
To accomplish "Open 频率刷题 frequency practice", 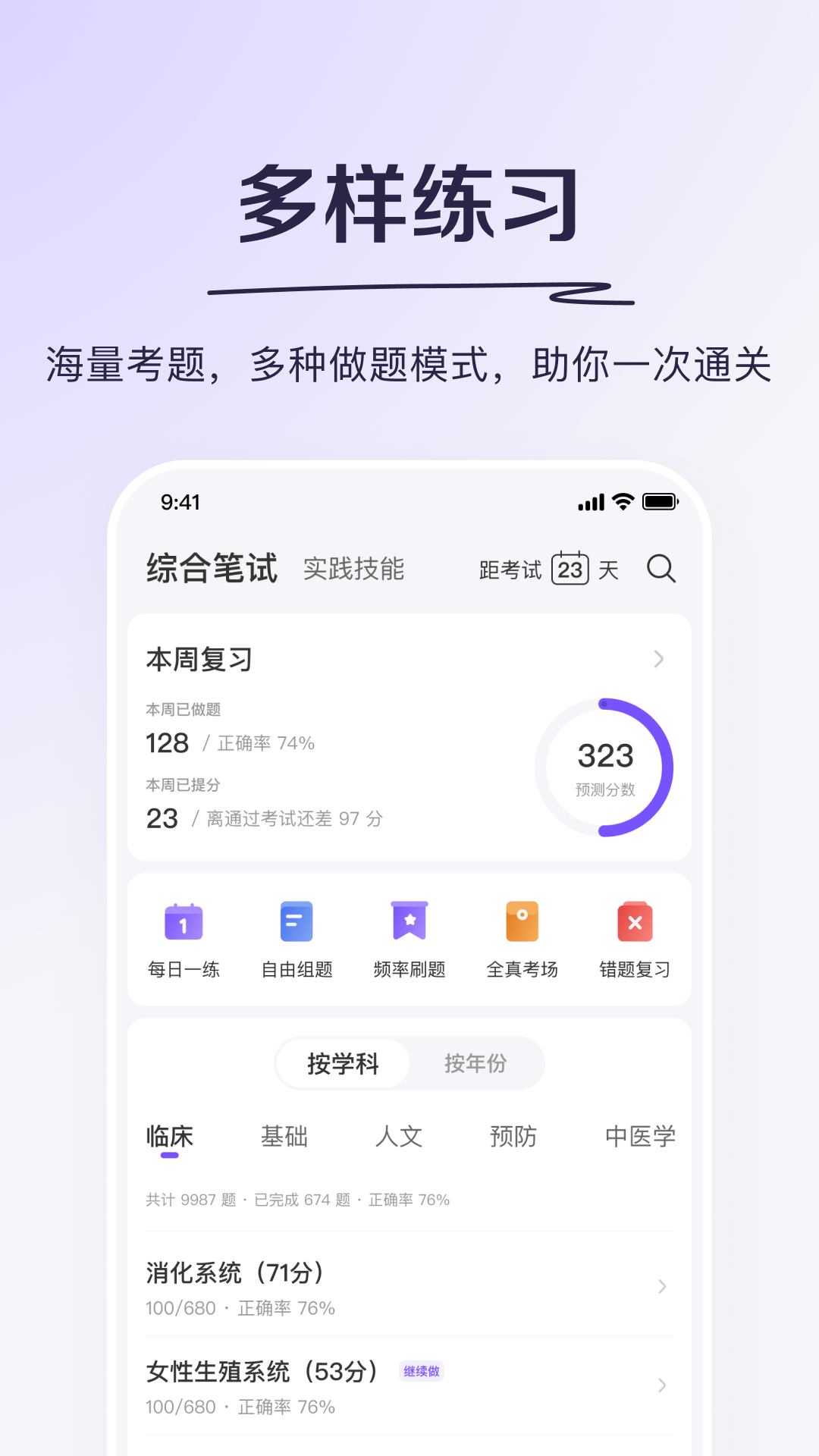I will tap(409, 939).
